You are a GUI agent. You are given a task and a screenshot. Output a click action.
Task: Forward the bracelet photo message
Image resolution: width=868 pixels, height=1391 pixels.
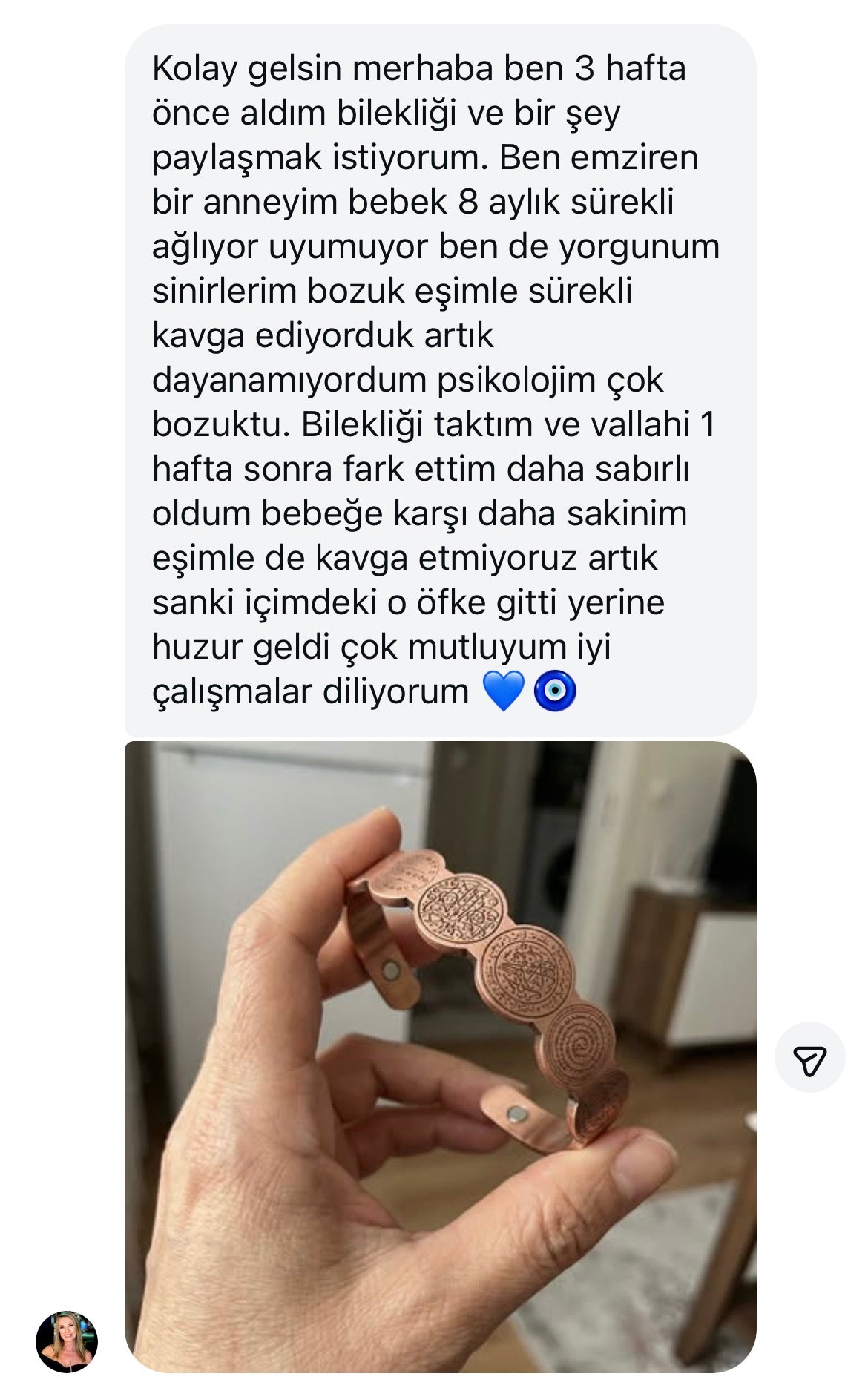pyautogui.click(x=809, y=1057)
